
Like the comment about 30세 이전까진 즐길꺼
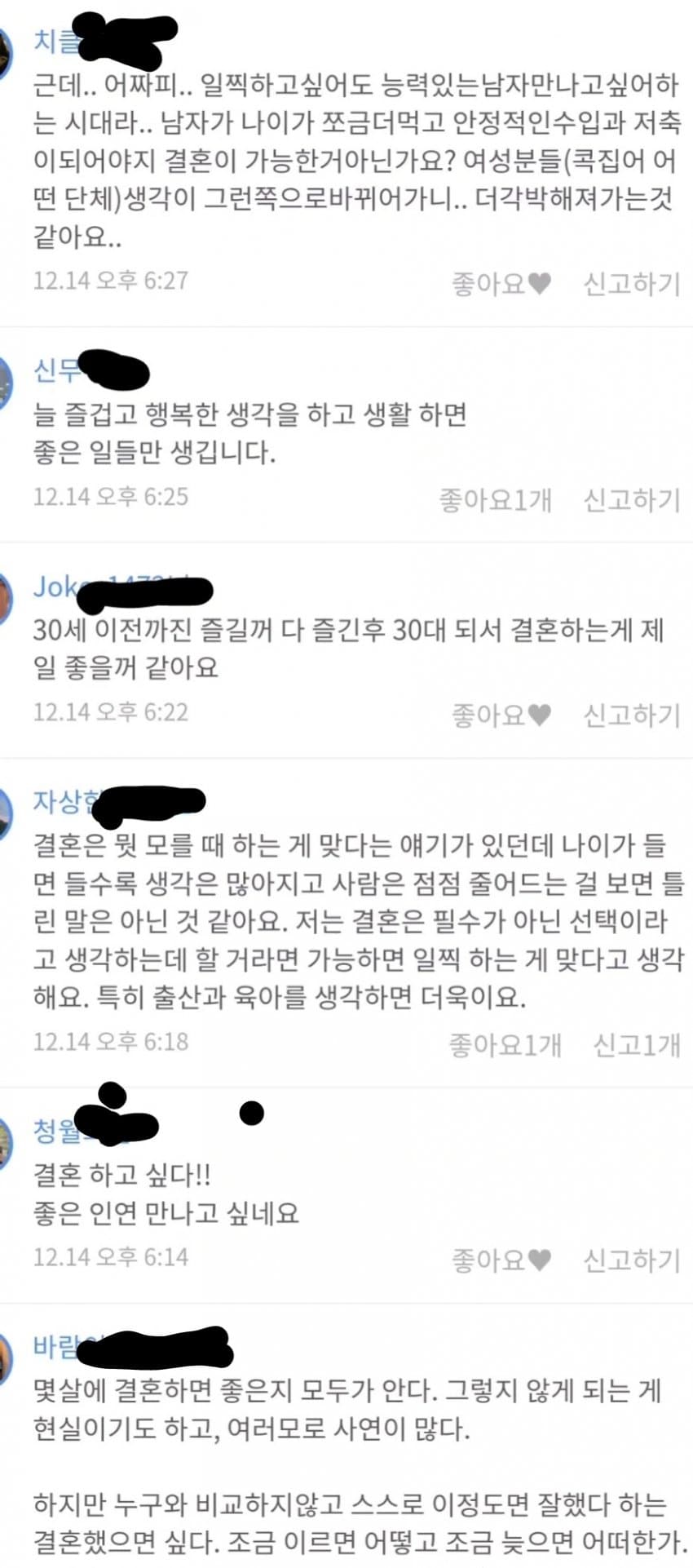(501, 715)
